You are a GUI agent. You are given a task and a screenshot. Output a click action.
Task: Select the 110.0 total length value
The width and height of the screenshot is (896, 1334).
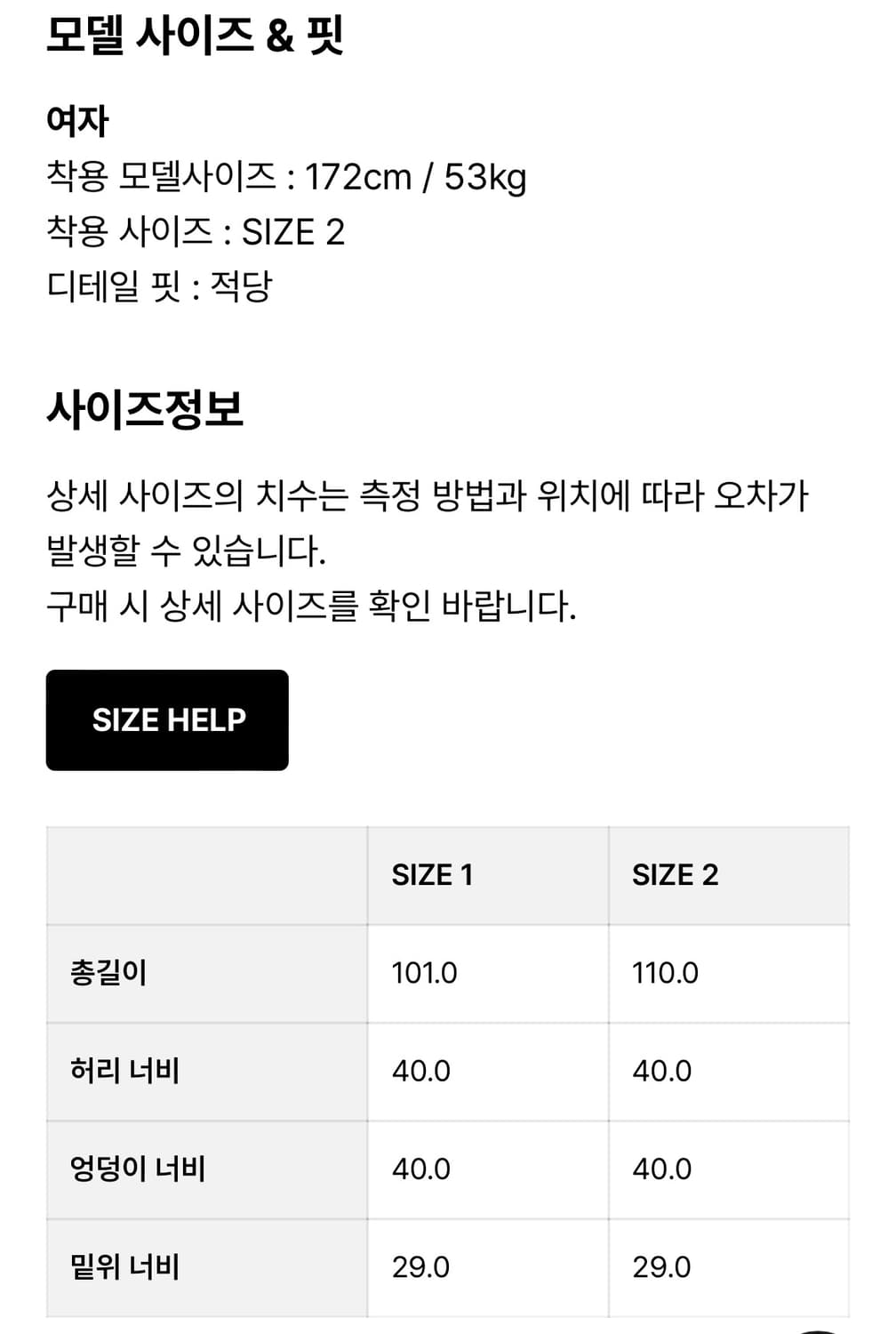coord(666,973)
